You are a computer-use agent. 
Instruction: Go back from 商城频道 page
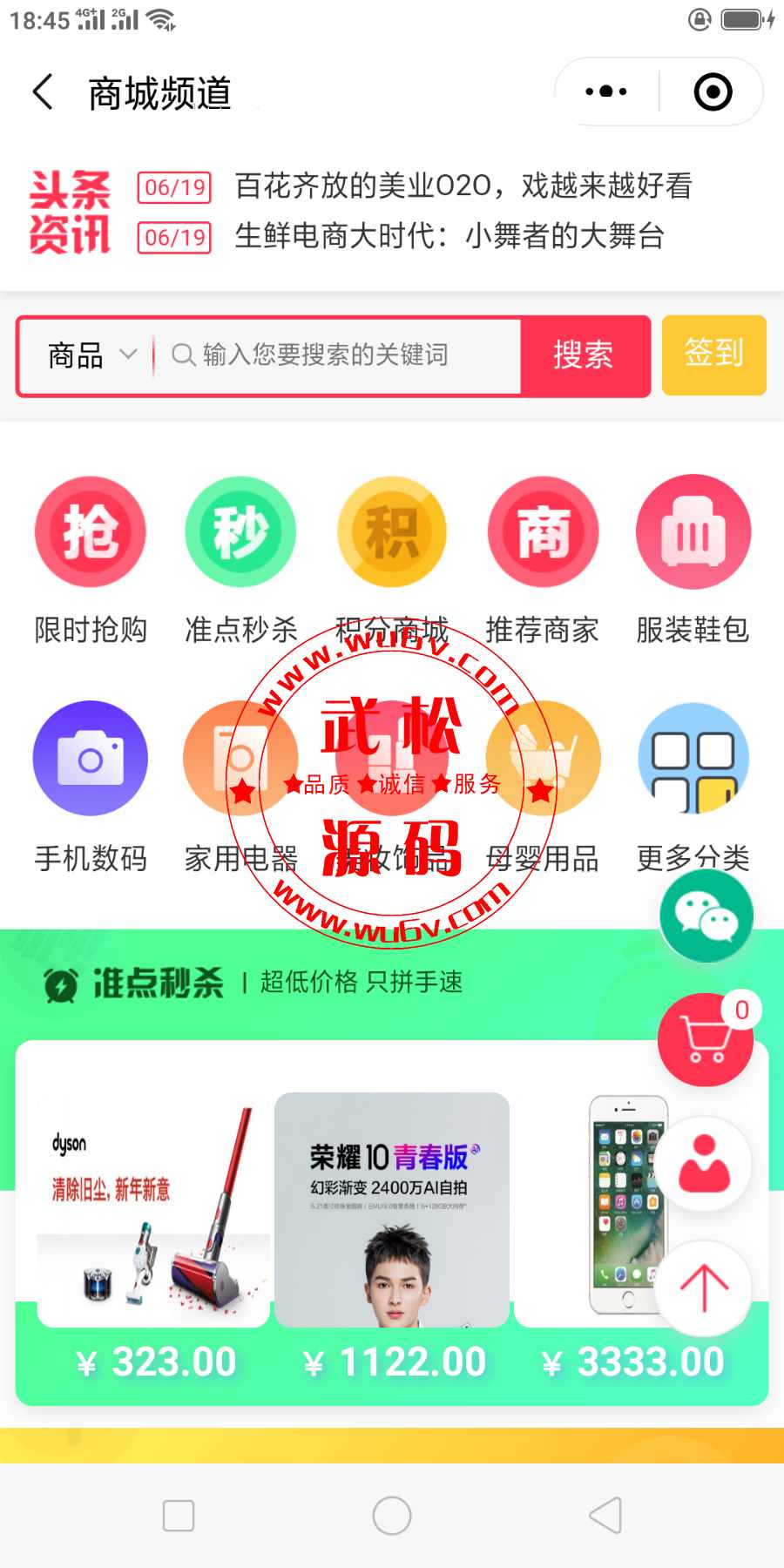44,92
